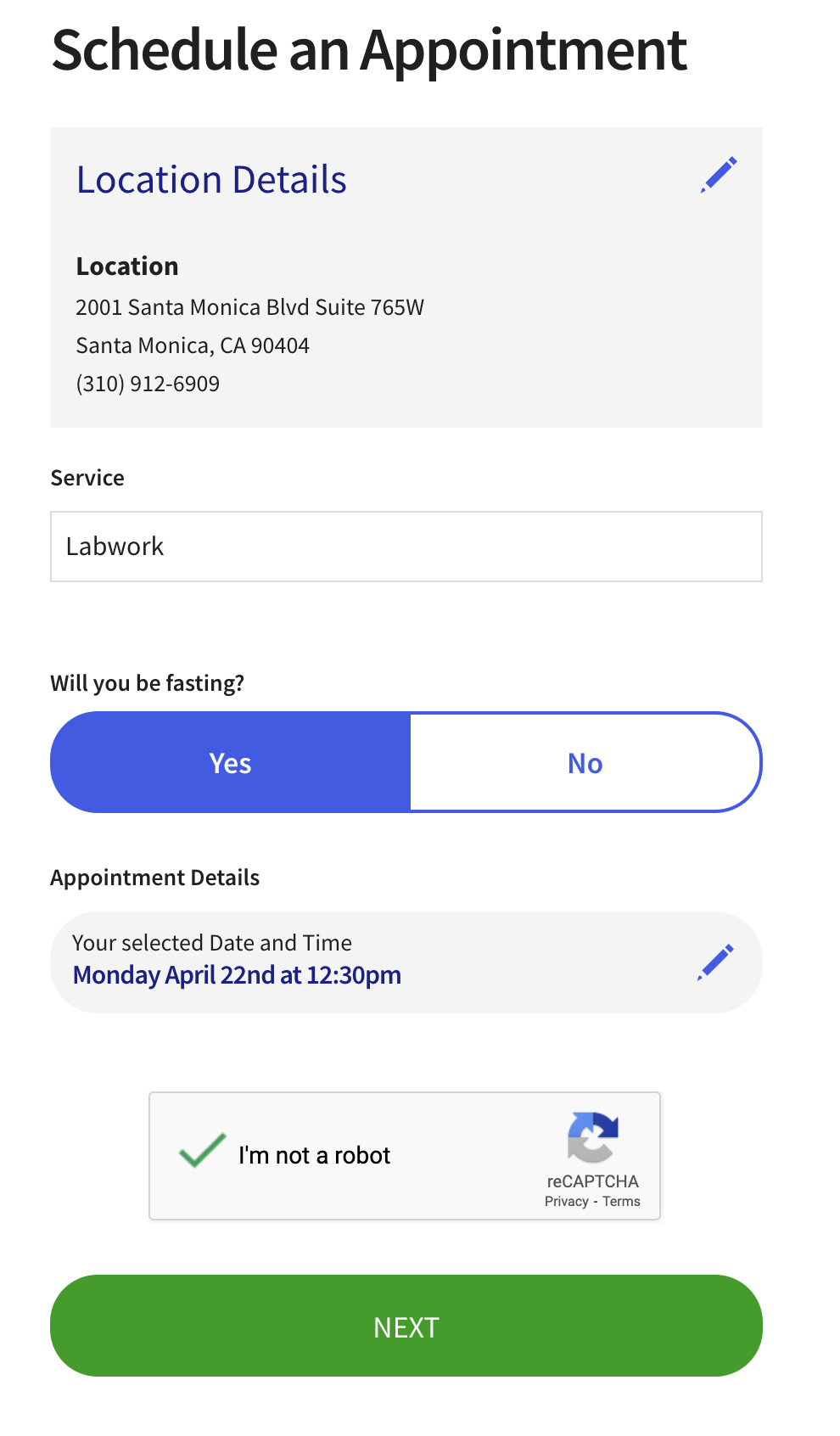This screenshot has width=840, height=1436.
Task: Choose No for fasting
Action: 585,762
